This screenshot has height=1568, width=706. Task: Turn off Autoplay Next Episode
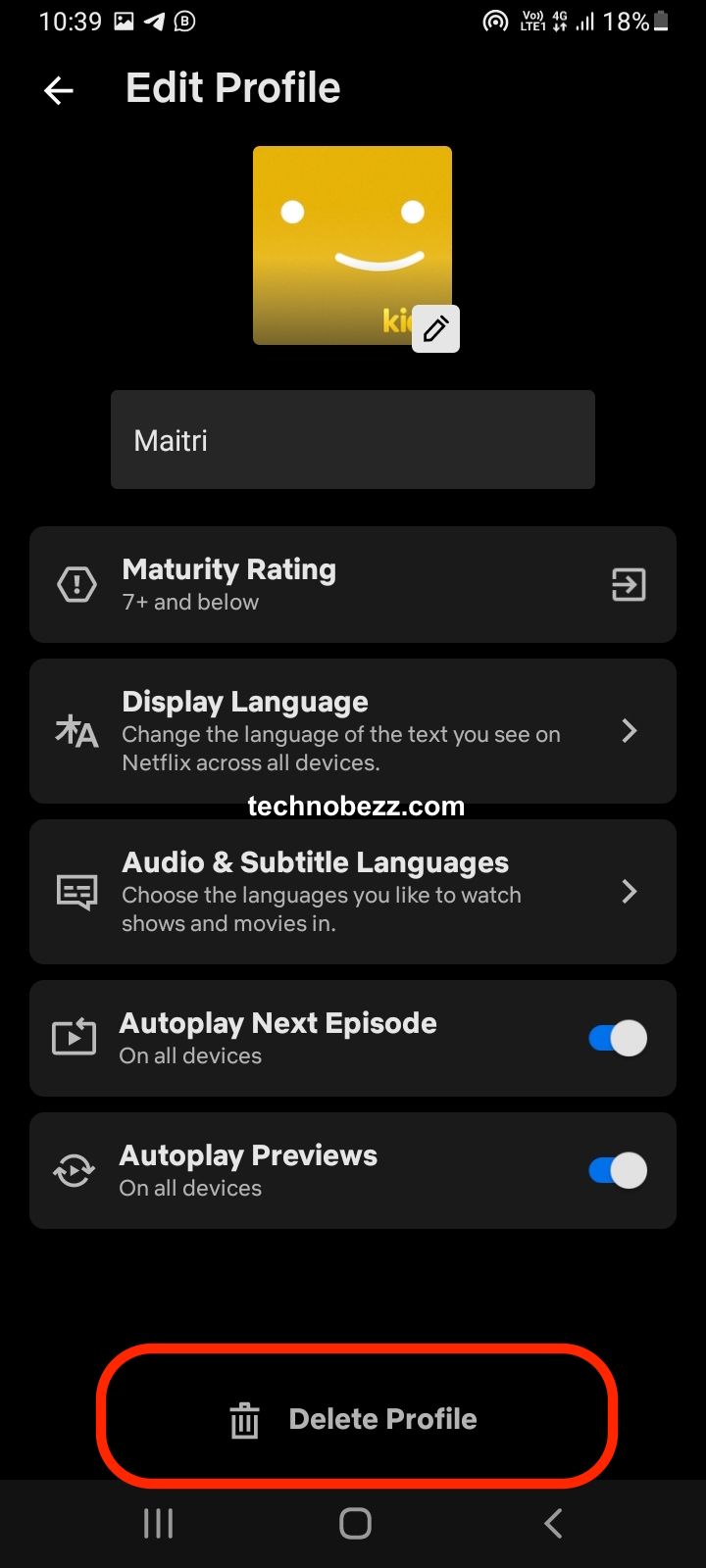point(618,1038)
